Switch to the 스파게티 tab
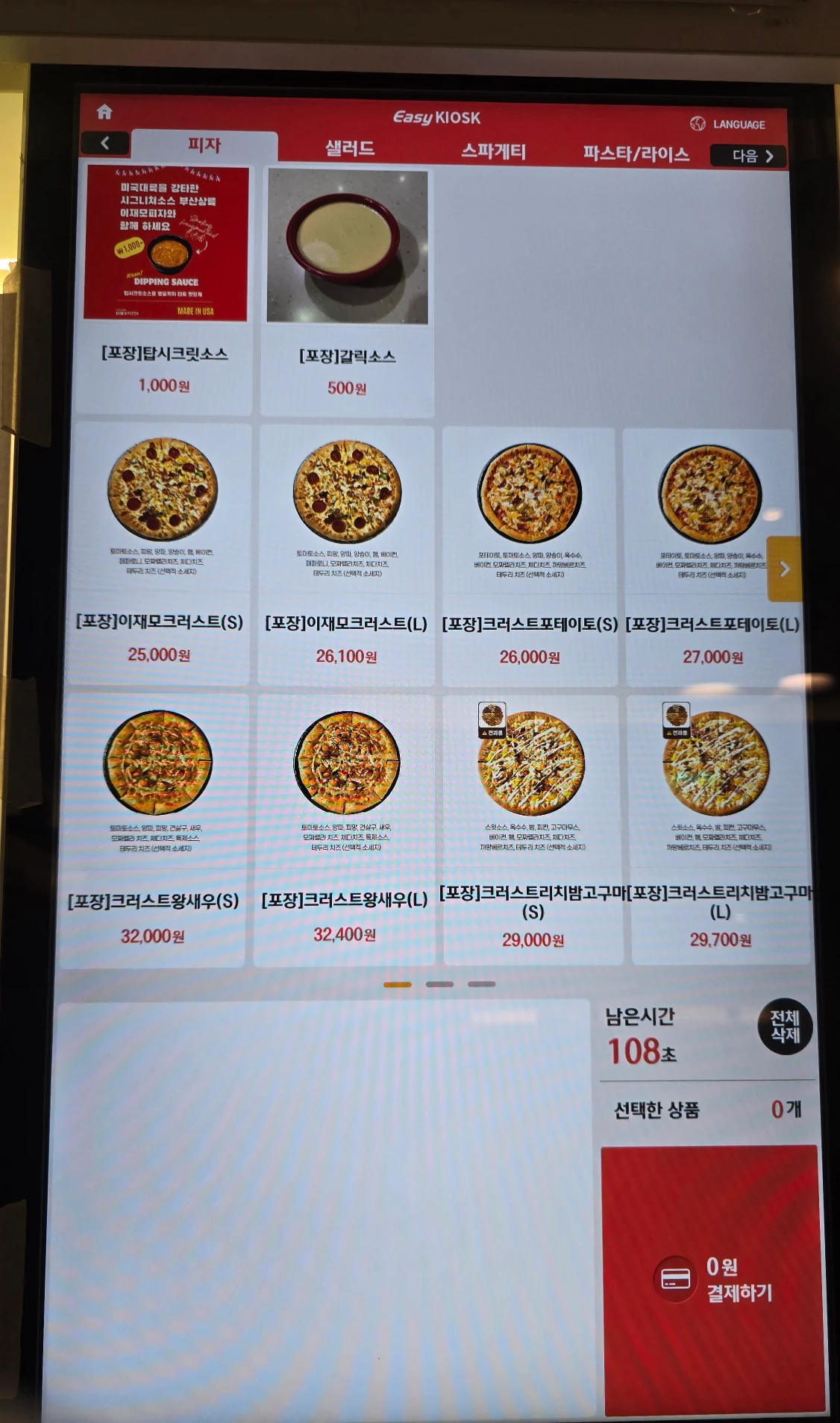Image resolution: width=840 pixels, height=1423 pixels. (493, 151)
